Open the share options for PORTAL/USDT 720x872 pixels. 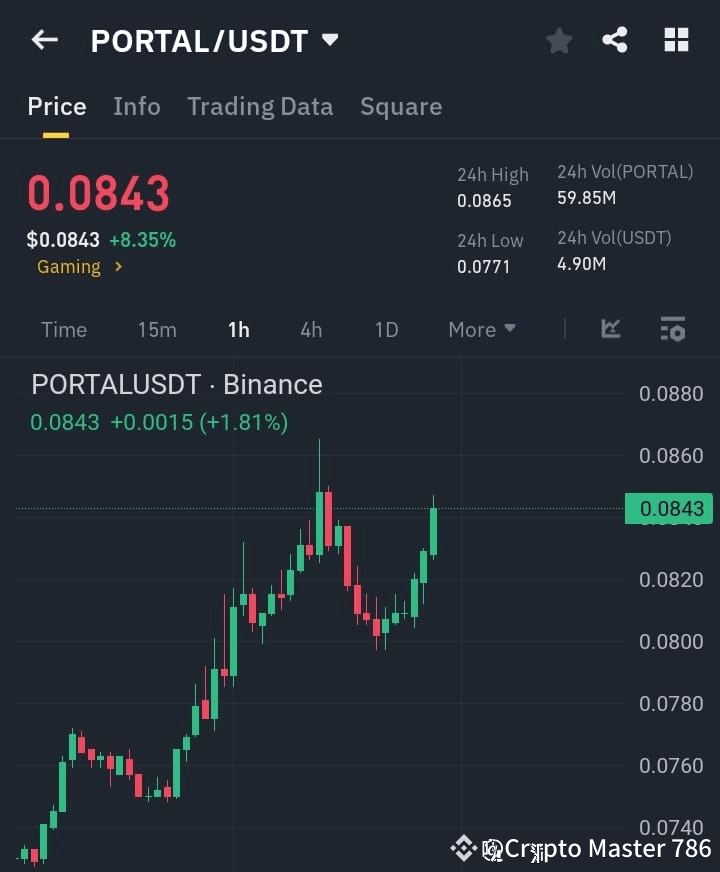pyautogui.click(x=615, y=40)
